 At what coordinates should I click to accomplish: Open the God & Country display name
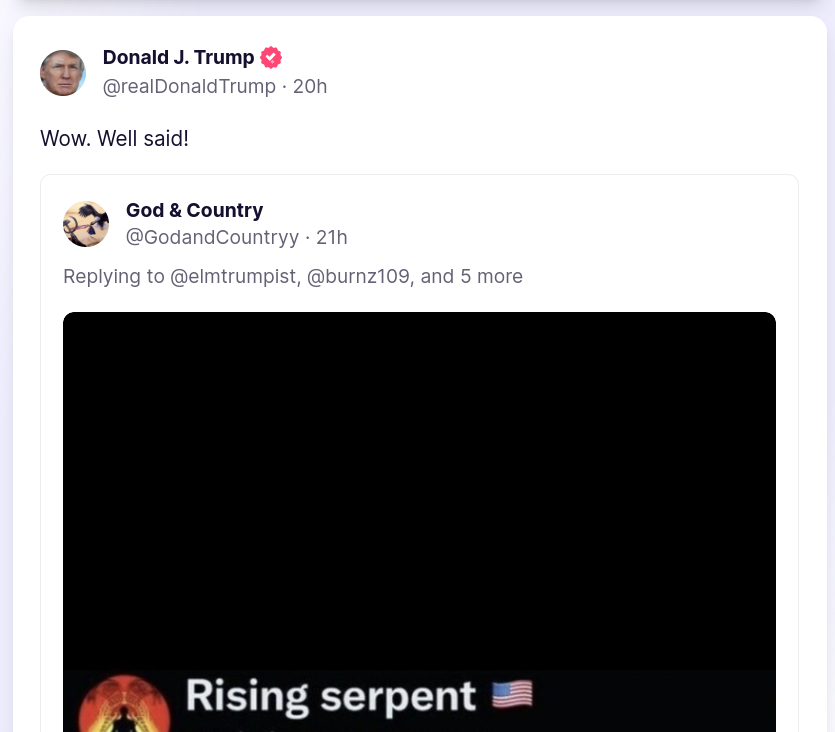194,210
